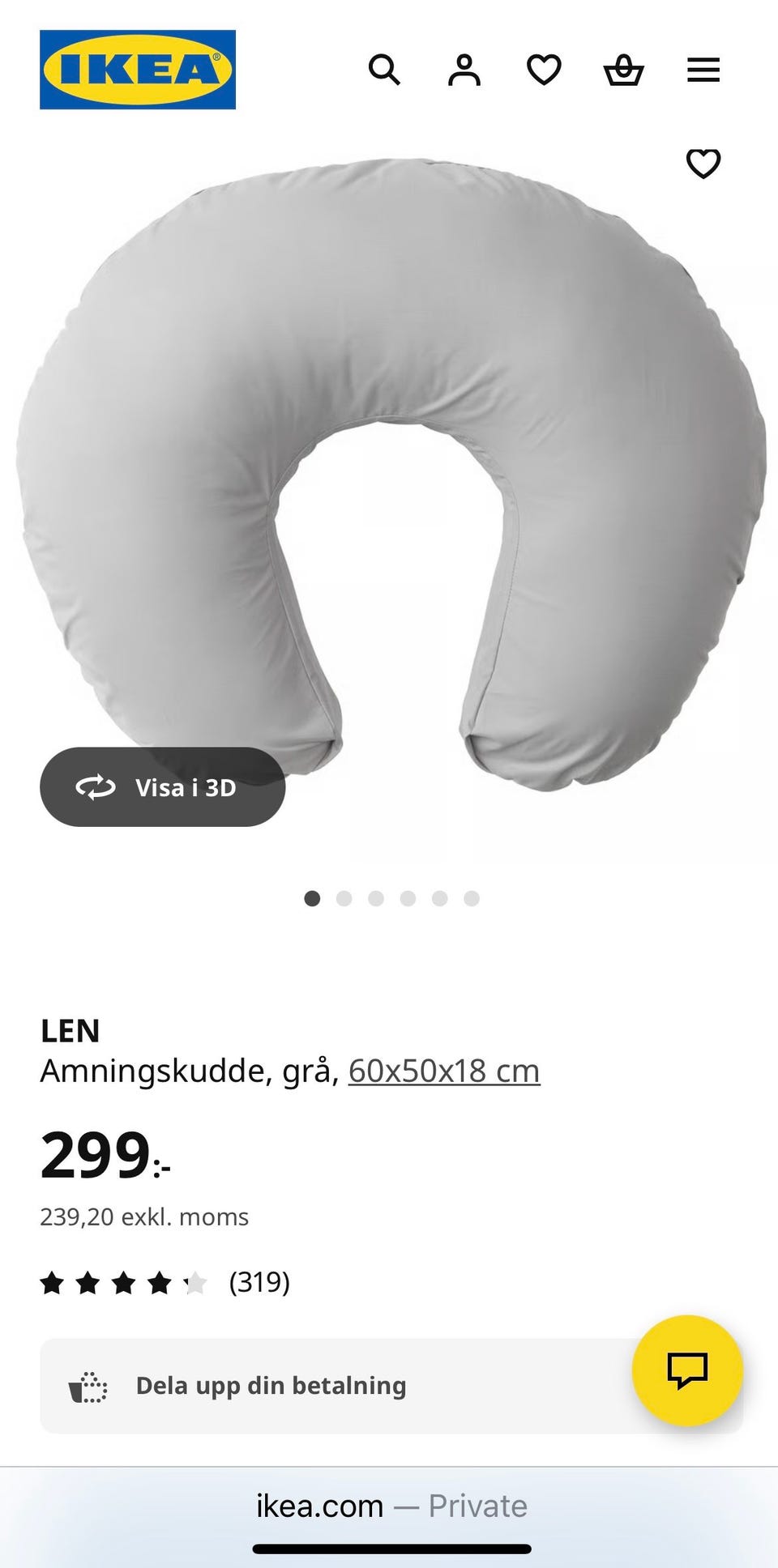Open the hamburger menu
The width and height of the screenshot is (778, 1568).
[703, 70]
